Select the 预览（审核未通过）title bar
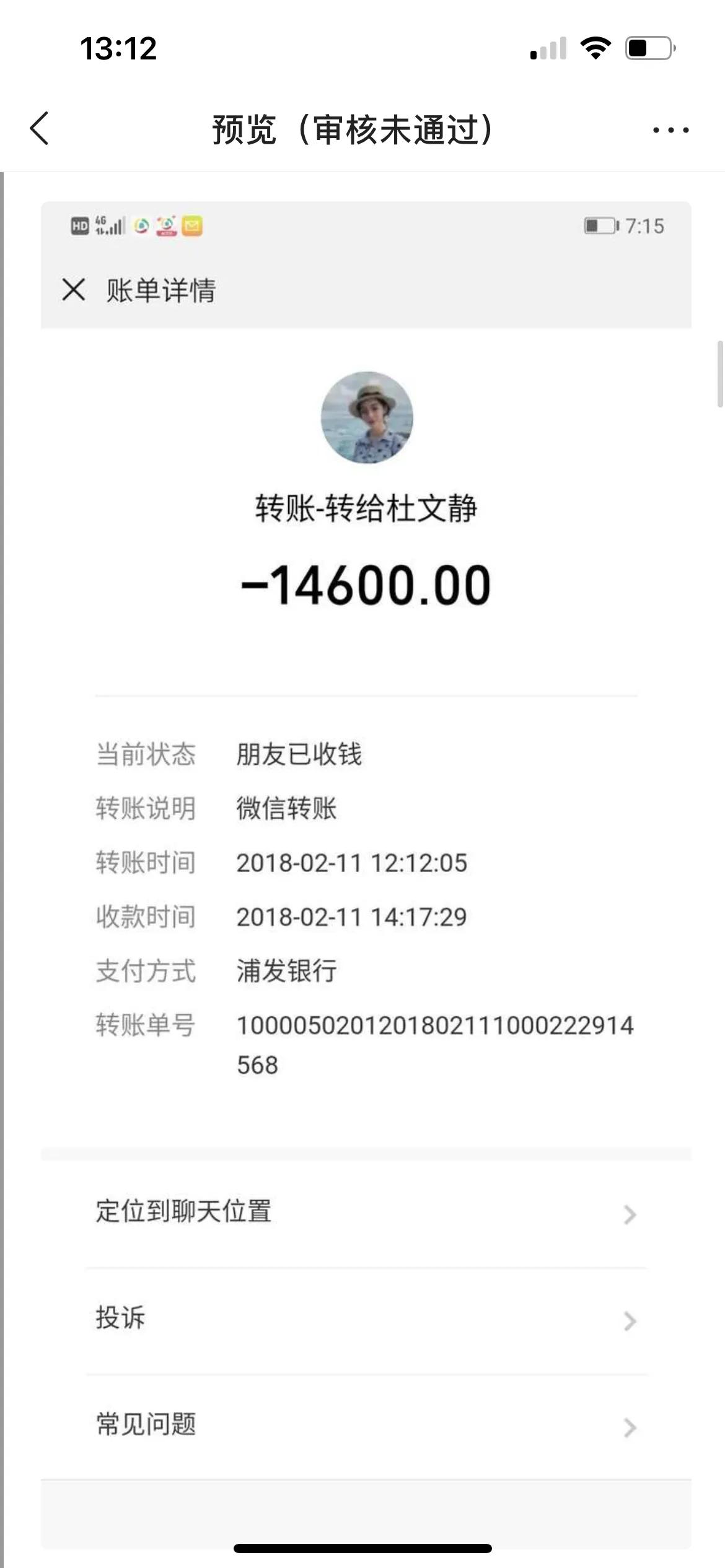 pos(352,129)
